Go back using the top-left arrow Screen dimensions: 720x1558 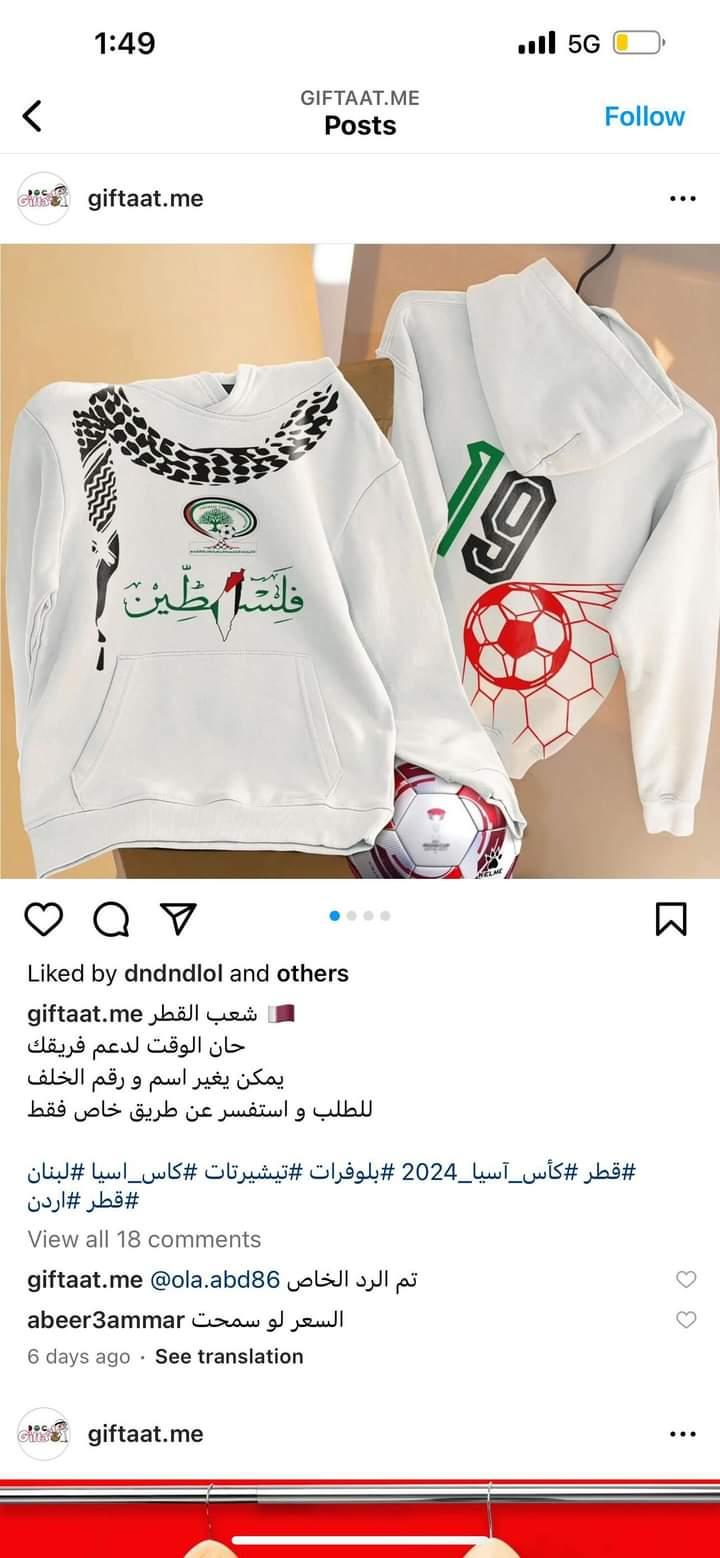[32, 116]
